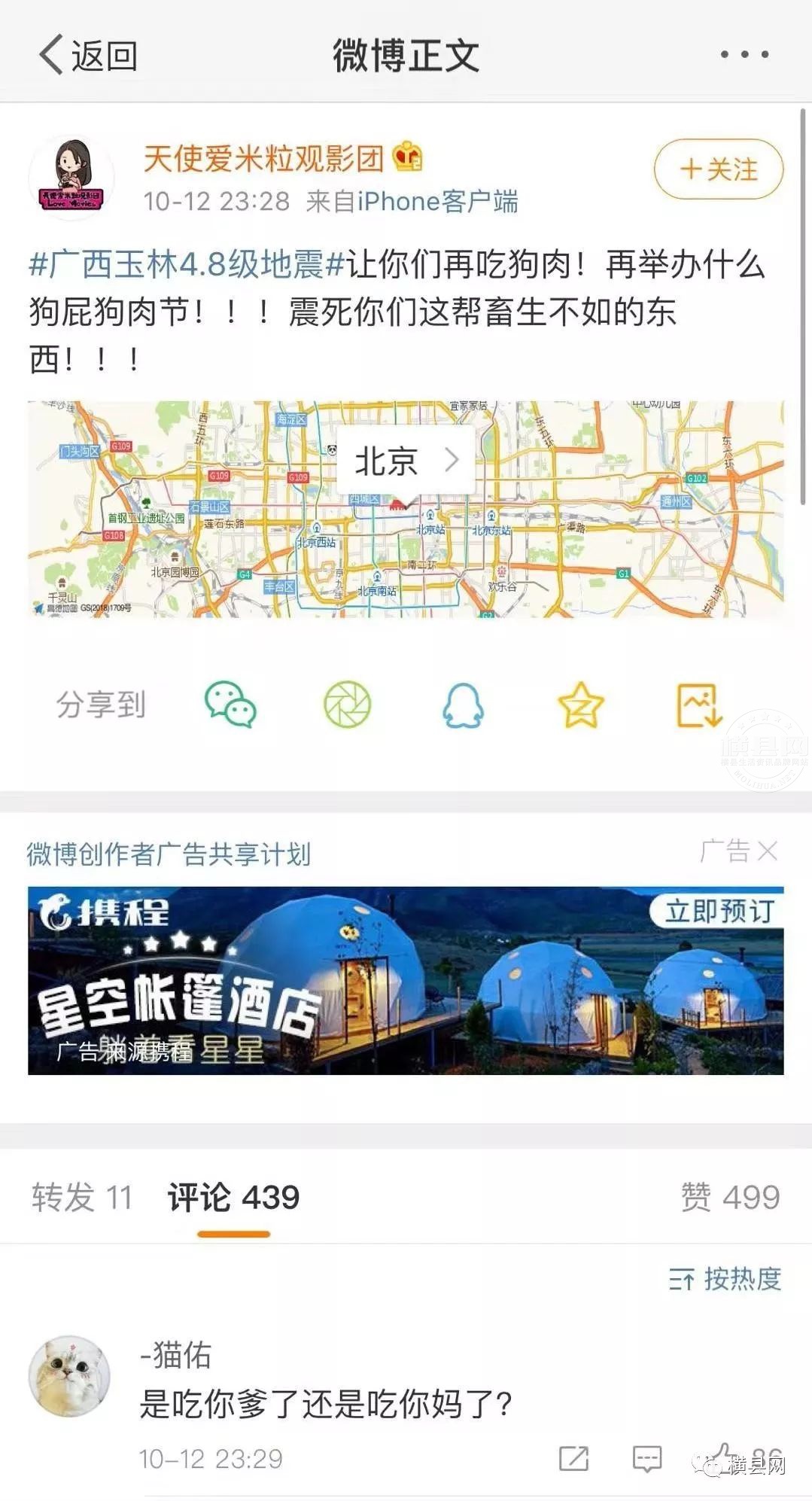
Task: Share the post to WeChat Moments
Action: pyautogui.click(x=347, y=705)
